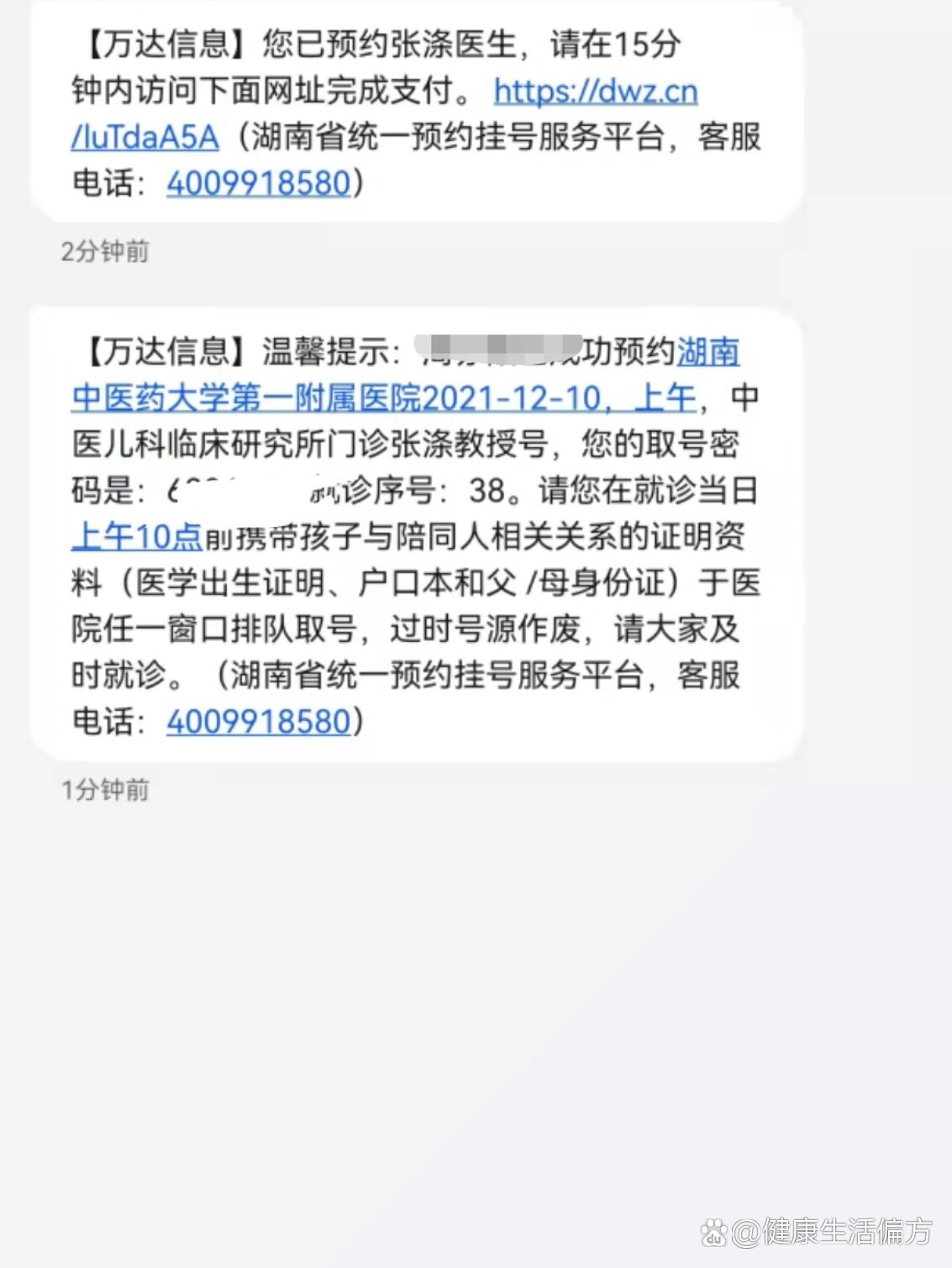Viewport: 952px width, 1268px height.
Task: Open the dwz.cn payment link
Action: pos(595,92)
